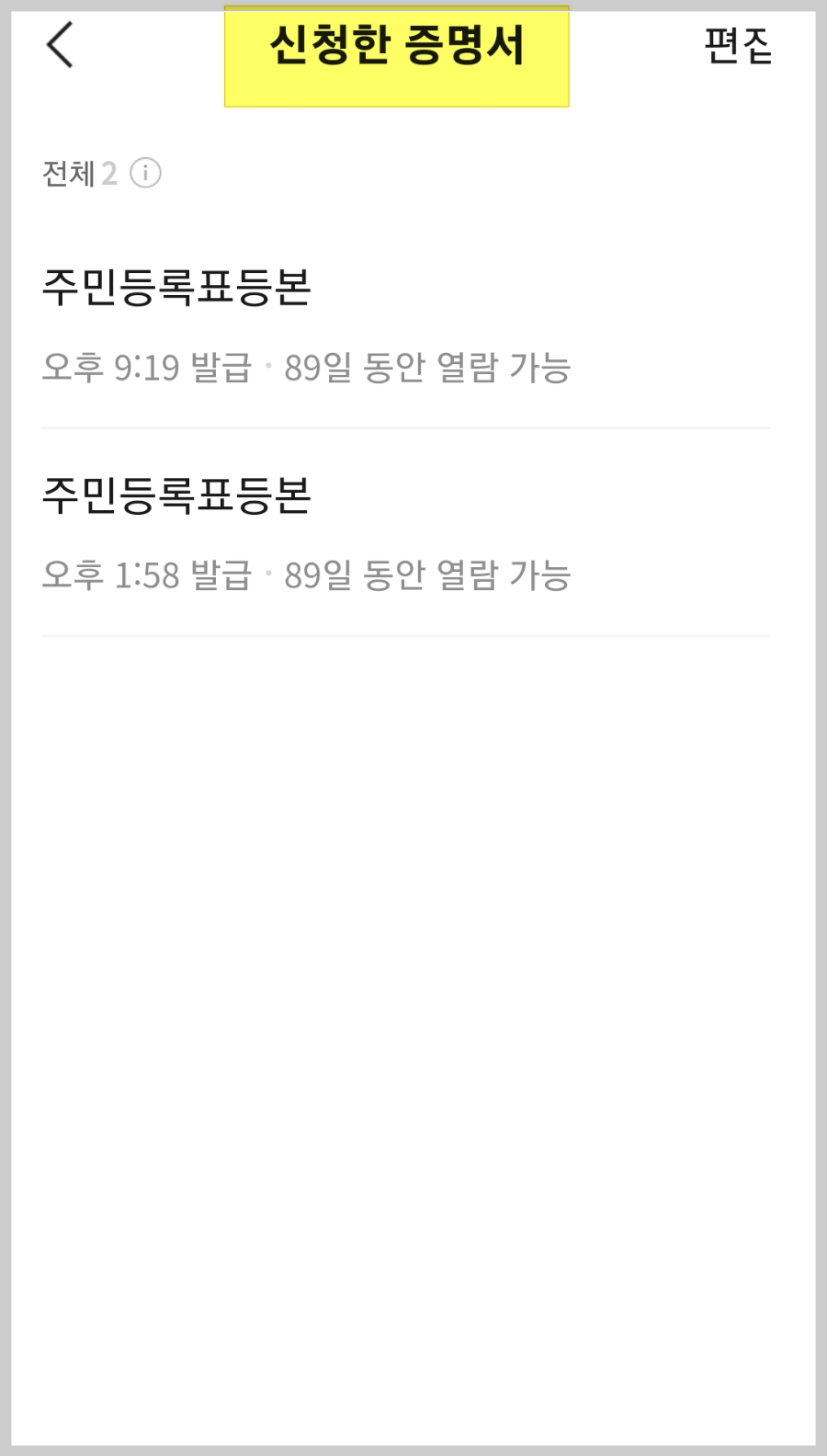Viewport: 827px width, 1456px height.
Task: Tap the 신청한 증명서 title
Action: 396,44
